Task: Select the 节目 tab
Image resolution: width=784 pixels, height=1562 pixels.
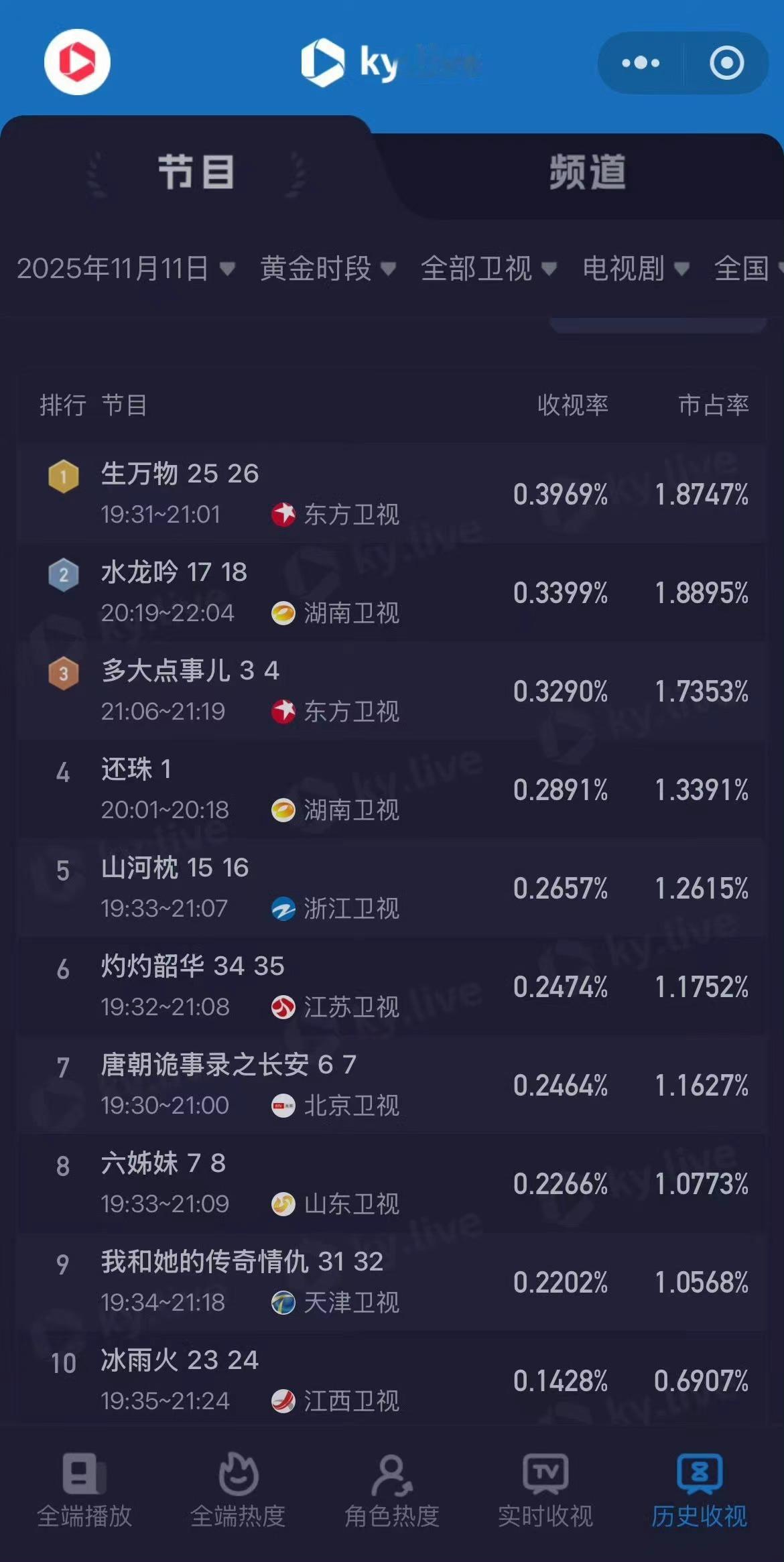Action: [194, 171]
